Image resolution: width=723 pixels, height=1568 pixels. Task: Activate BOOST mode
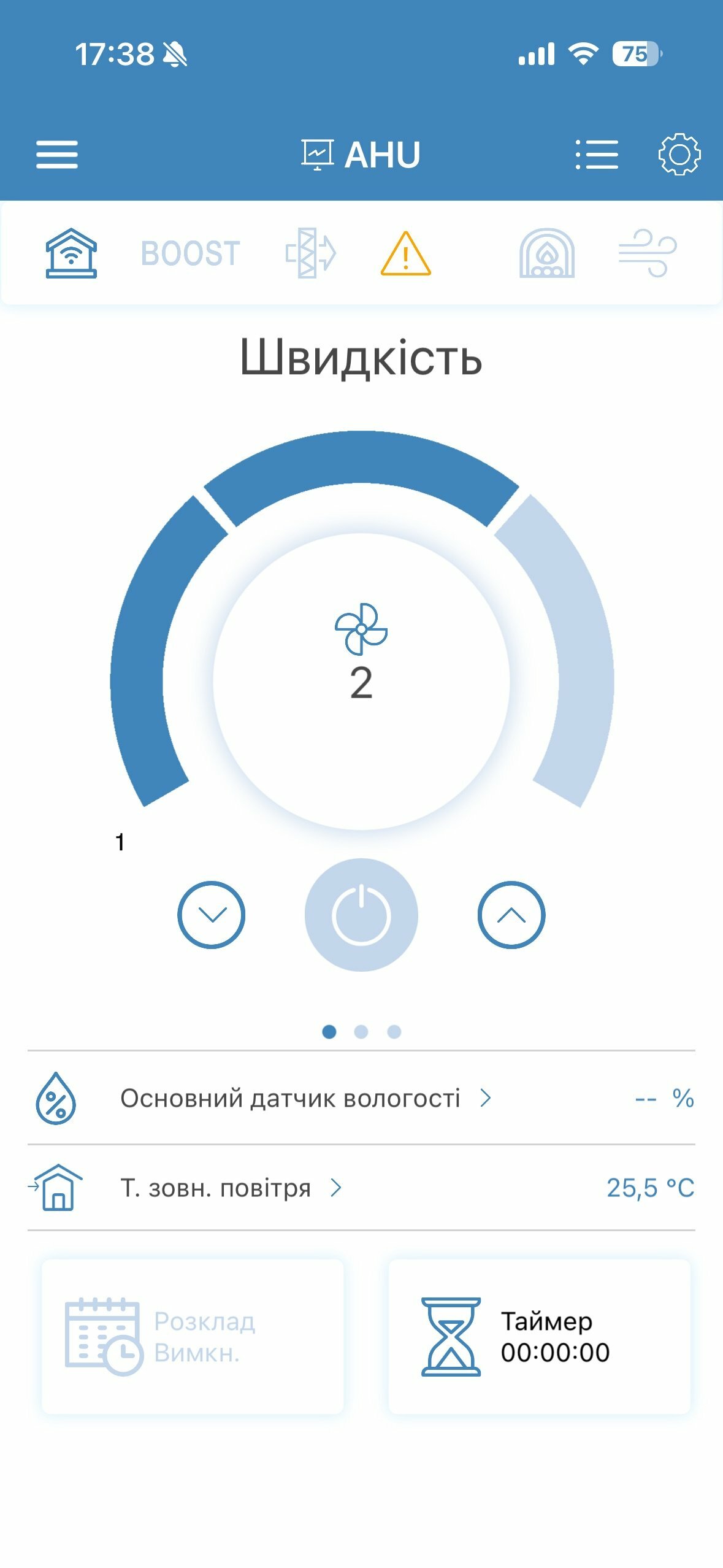click(x=190, y=253)
